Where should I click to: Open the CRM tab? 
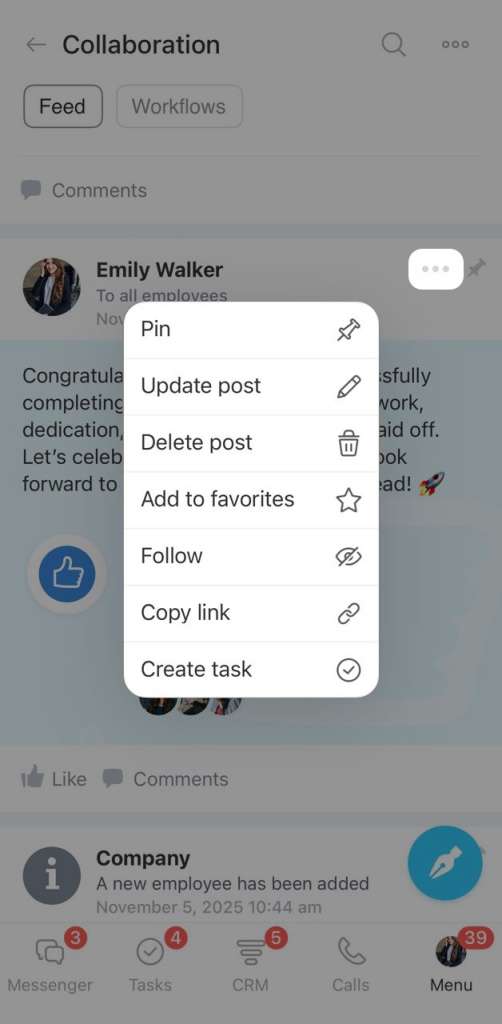[251, 963]
